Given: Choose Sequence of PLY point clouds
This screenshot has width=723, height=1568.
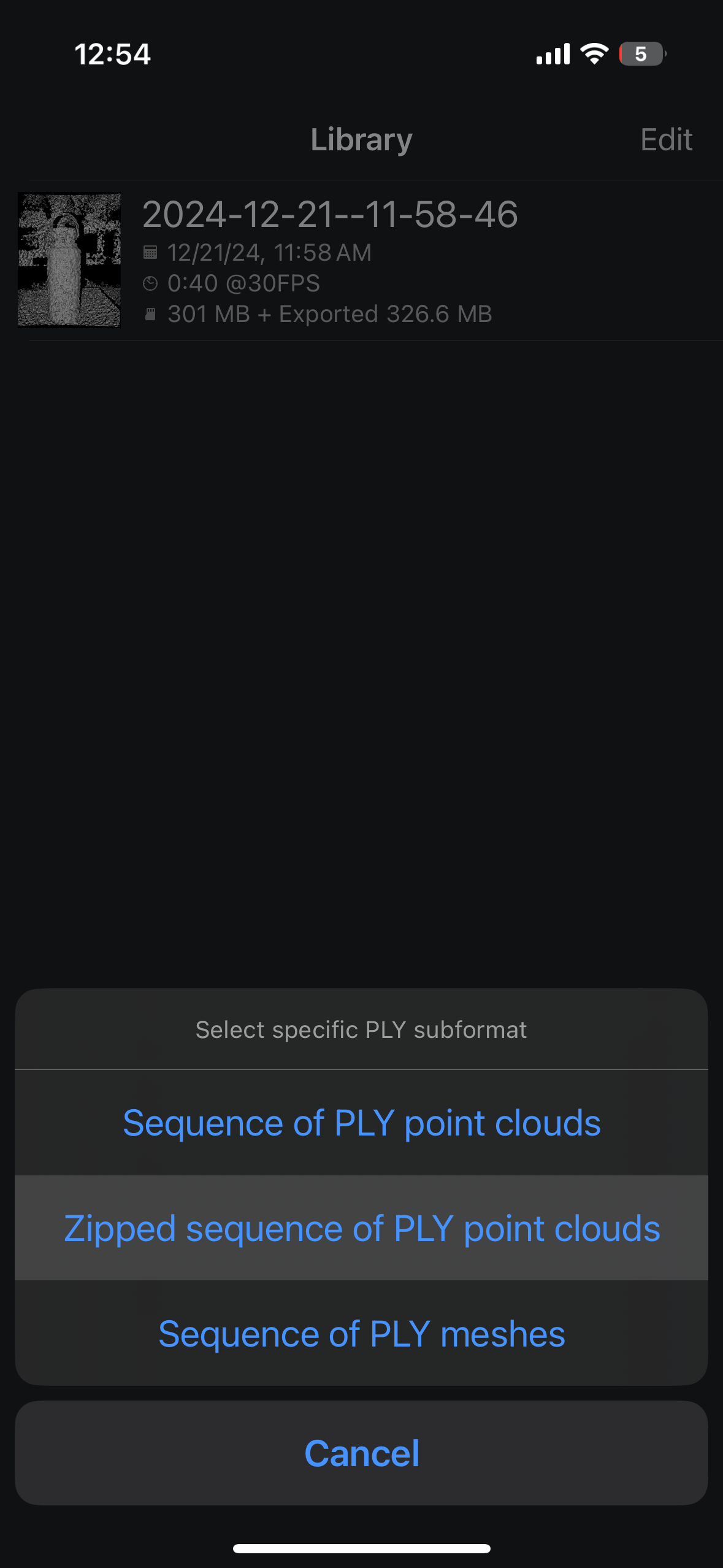Looking at the screenshot, I should pyautogui.click(x=361, y=1123).
